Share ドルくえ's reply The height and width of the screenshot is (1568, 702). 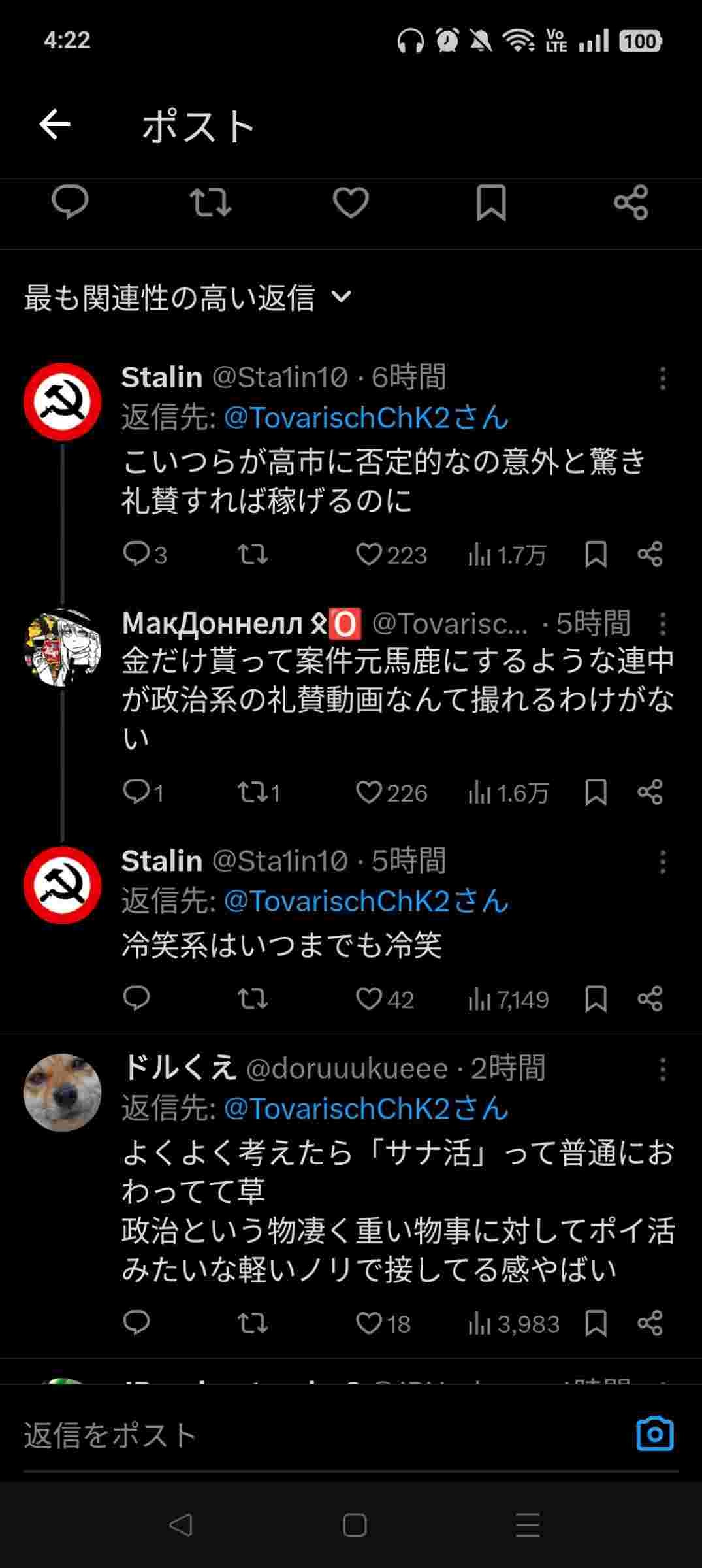coord(650,1323)
